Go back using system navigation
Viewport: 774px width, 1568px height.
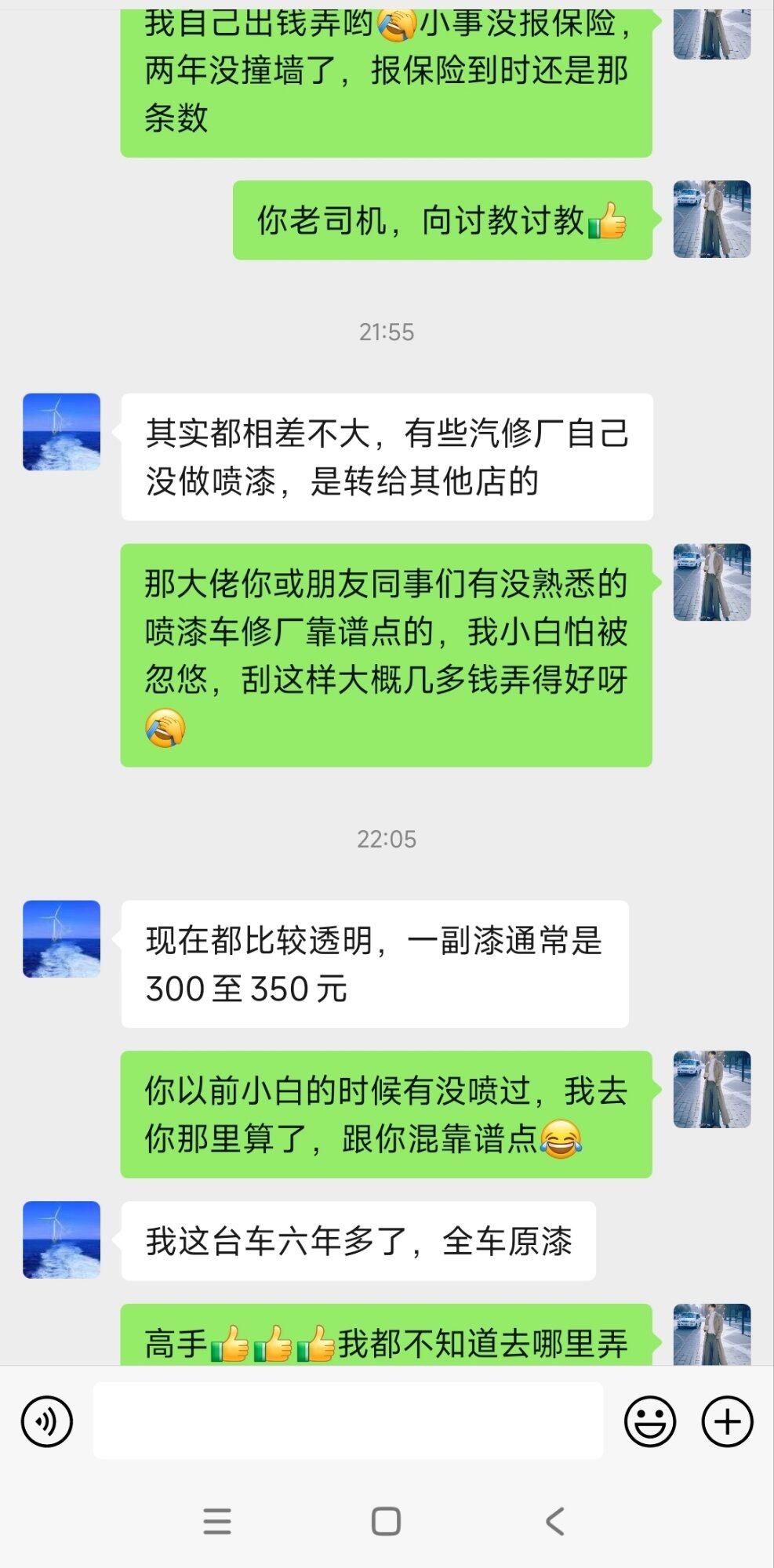pyautogui.click(x=554, y=1521)
